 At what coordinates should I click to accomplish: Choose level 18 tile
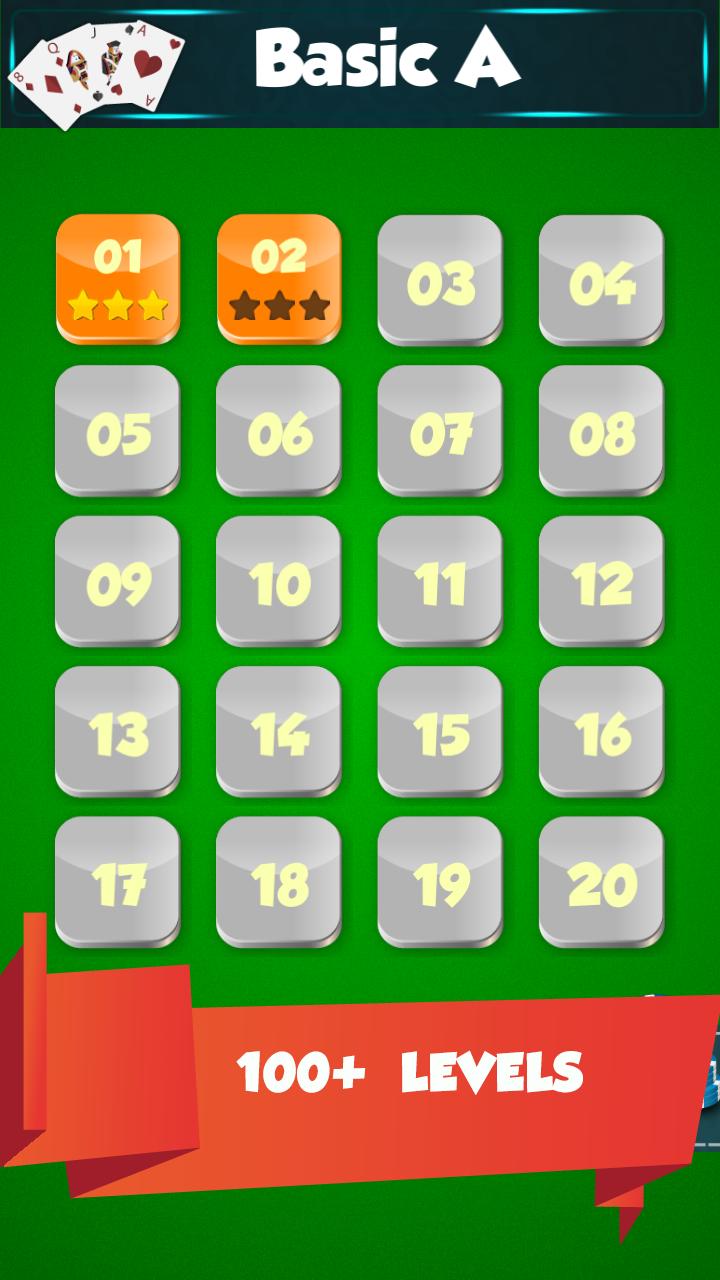point(279,882)
